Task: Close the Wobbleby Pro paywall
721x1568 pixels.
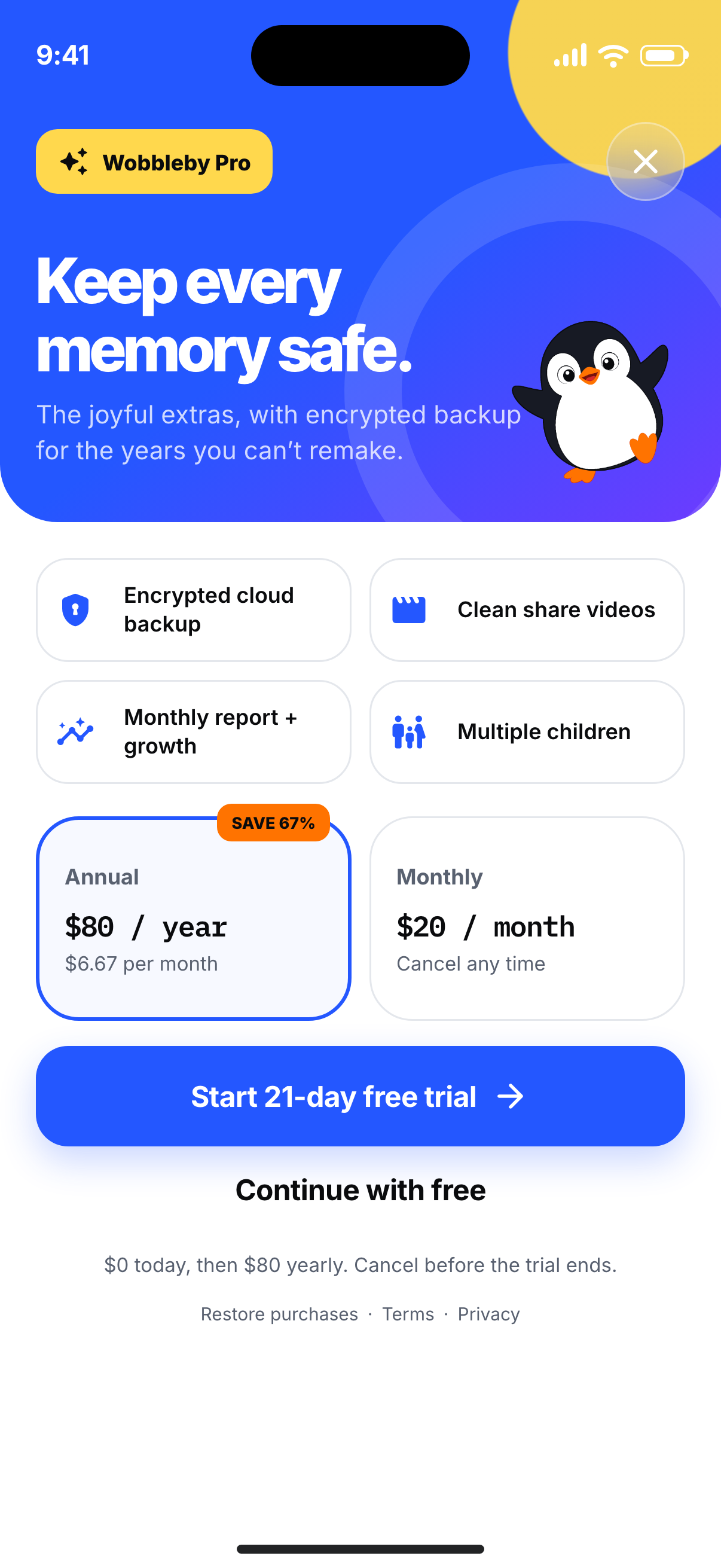Action: tap(645, 161)
